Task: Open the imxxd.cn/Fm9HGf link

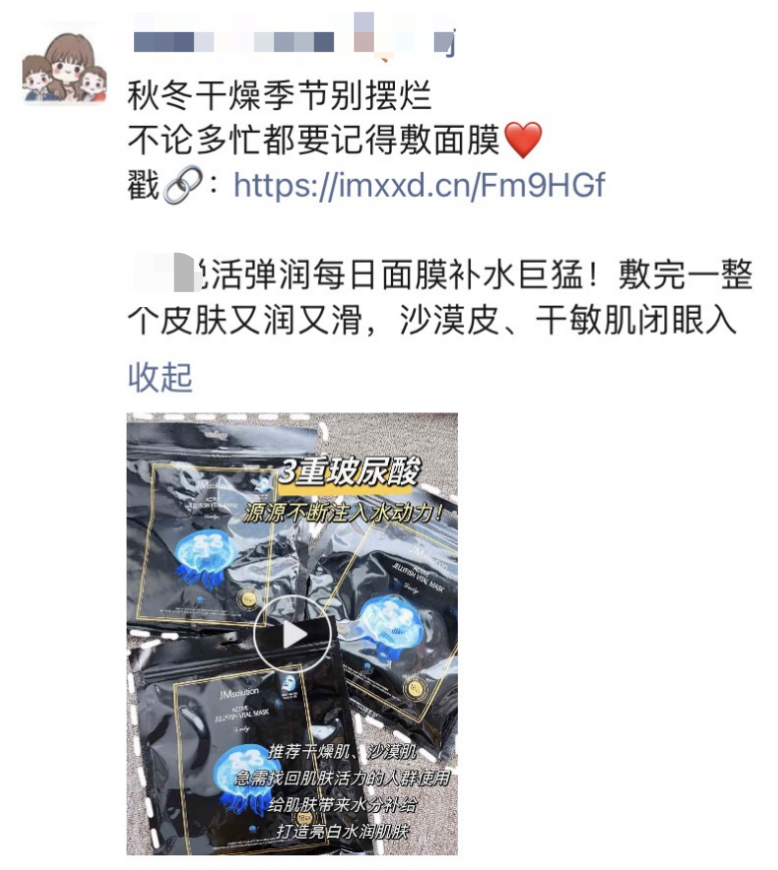Action: click(419, 184)
